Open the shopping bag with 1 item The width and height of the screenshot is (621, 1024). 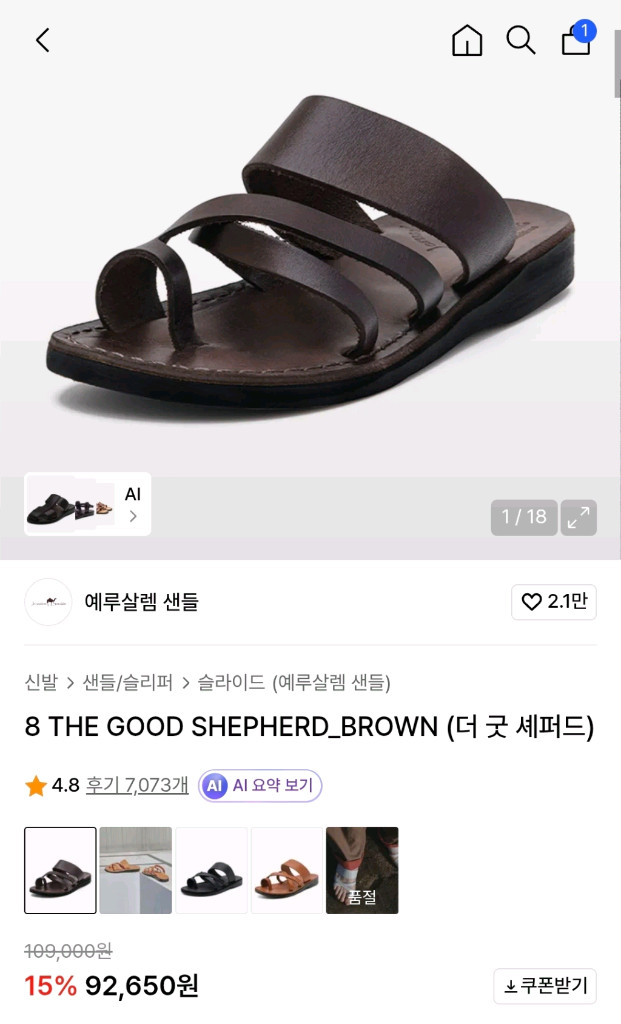coord(576,40)
